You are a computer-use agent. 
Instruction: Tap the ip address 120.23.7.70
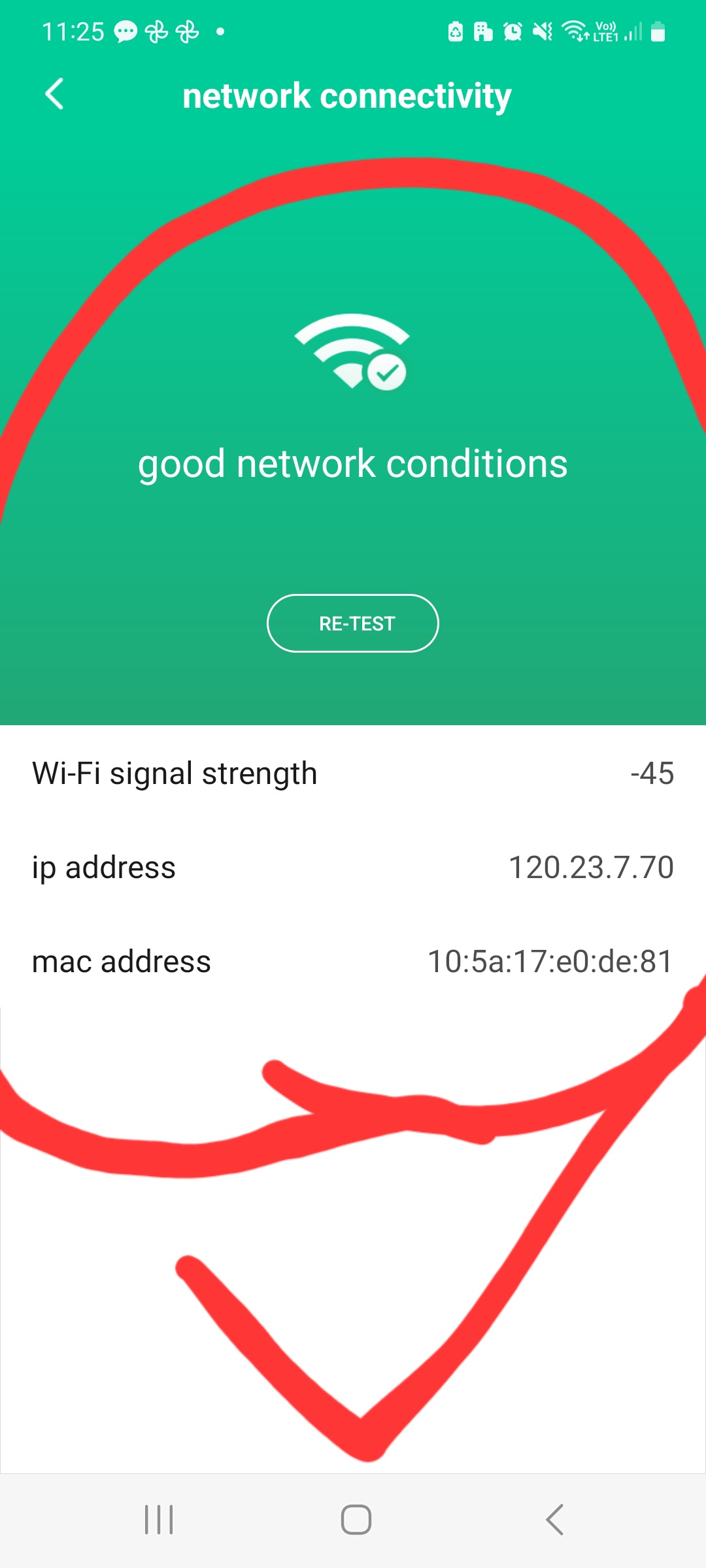[592, 867]
